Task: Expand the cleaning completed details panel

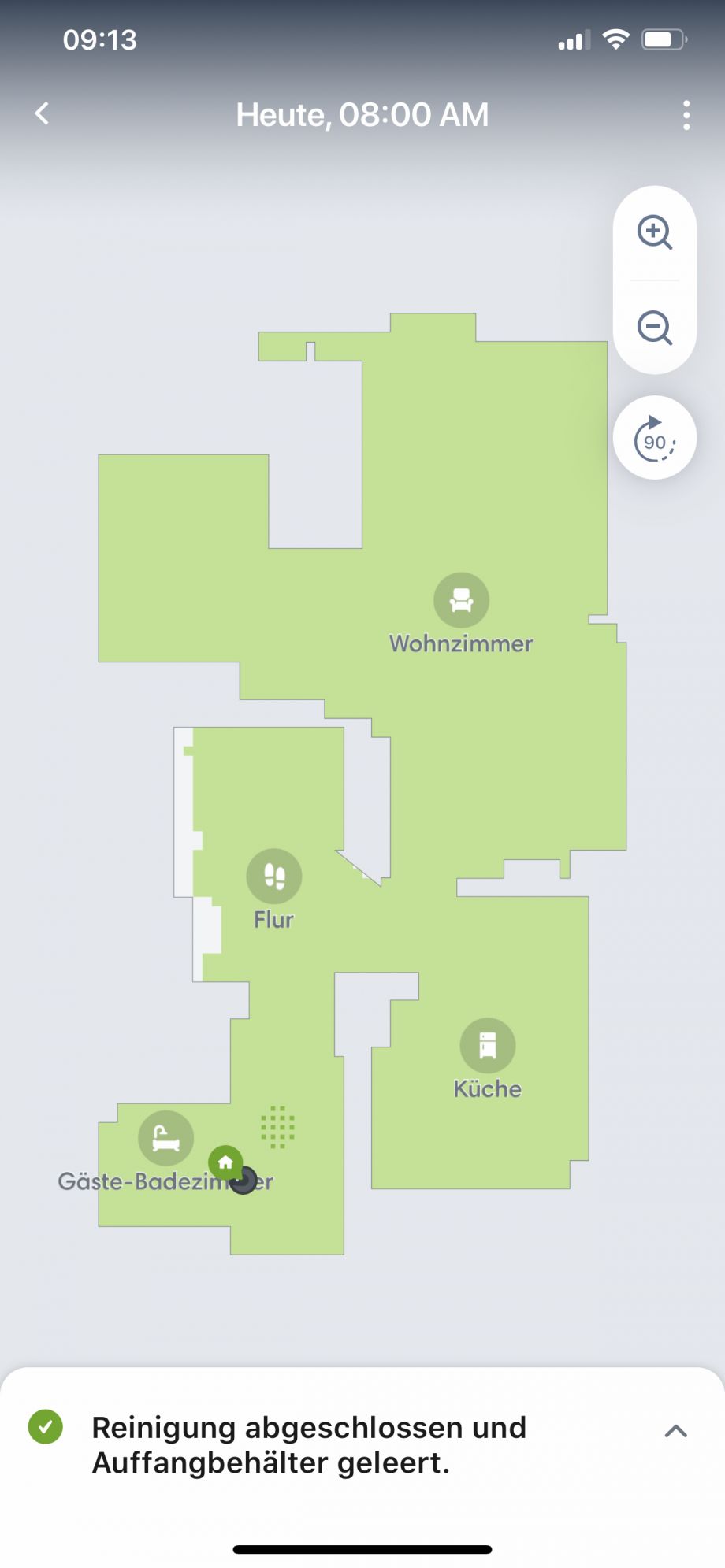Action: 675,1431
